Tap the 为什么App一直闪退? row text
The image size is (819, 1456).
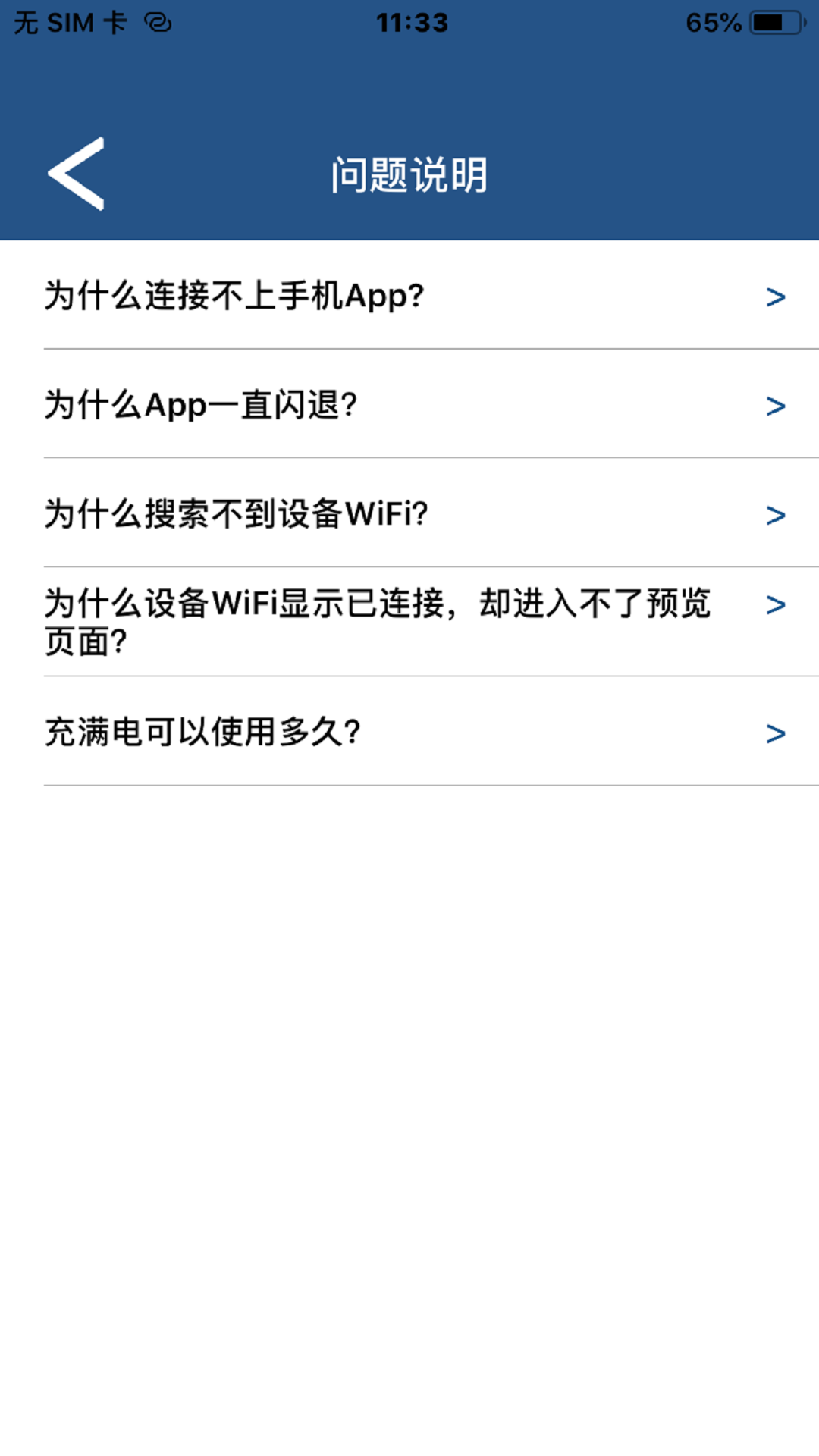pos(201,405)
